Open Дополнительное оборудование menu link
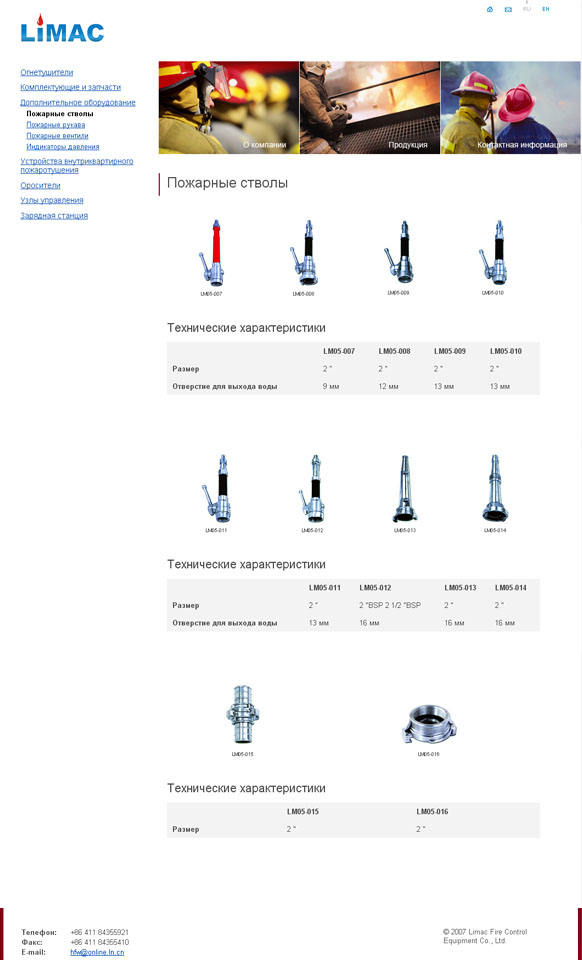The width and height of the screenshot is (582, 970). pyautogui.click(x=77, y=103)
